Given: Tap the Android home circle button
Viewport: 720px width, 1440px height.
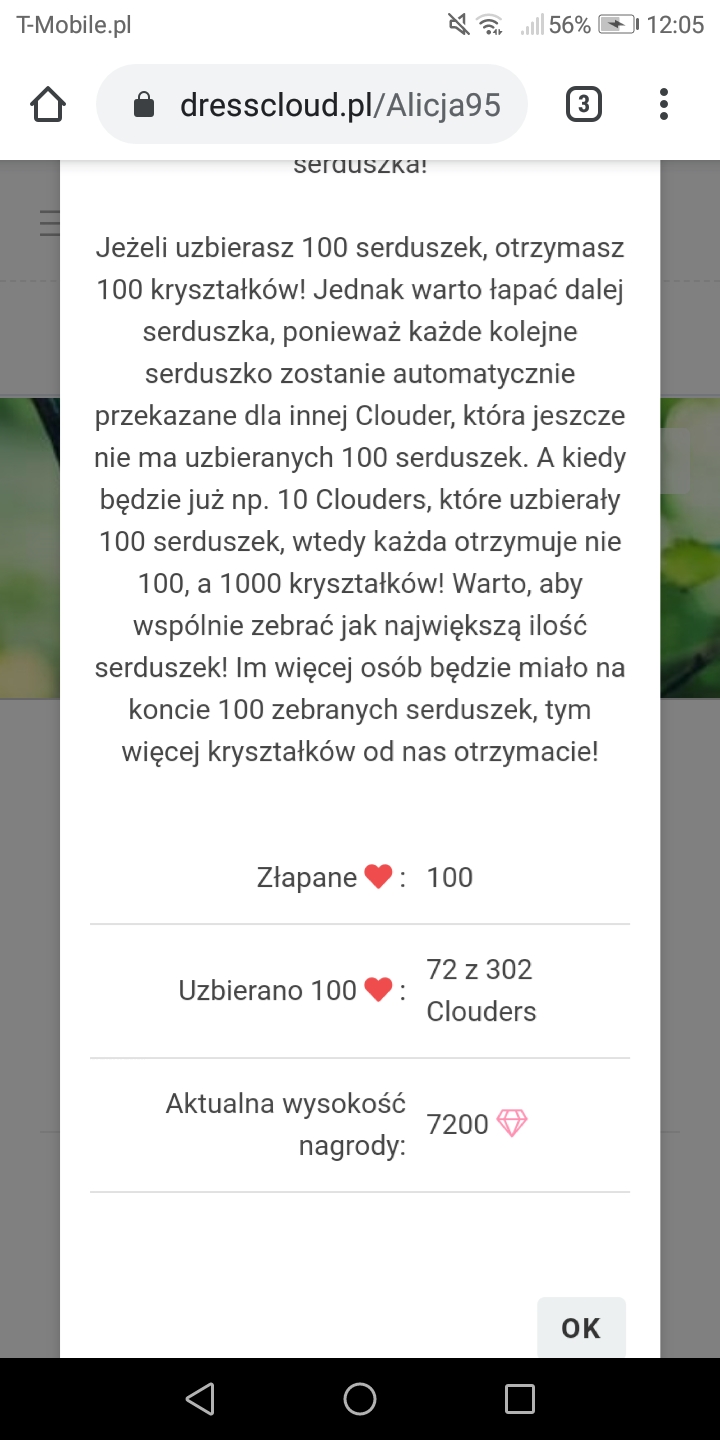Looking at the screenshot, I should point(360,1399).
